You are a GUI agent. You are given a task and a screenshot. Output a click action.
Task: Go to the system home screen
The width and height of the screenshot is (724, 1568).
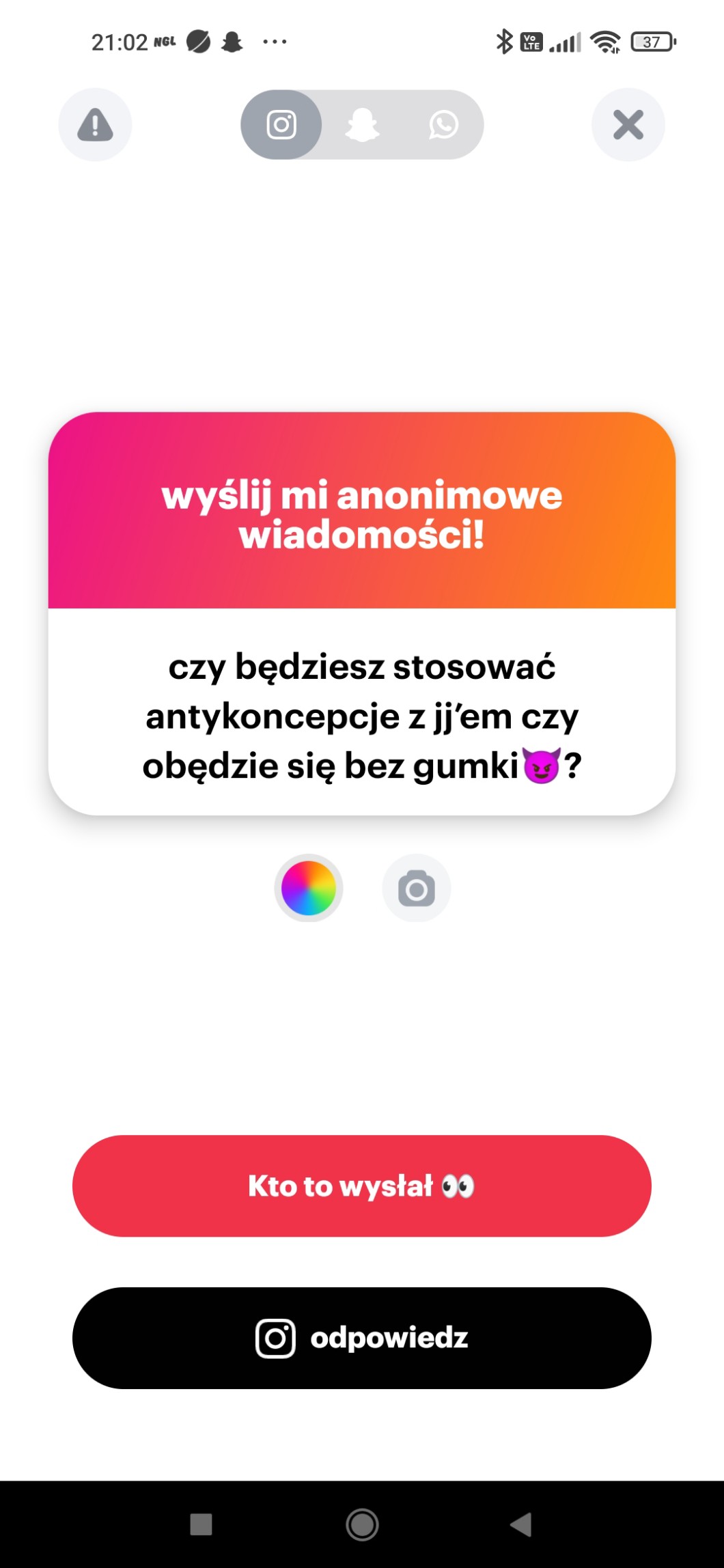(362, 1524)
